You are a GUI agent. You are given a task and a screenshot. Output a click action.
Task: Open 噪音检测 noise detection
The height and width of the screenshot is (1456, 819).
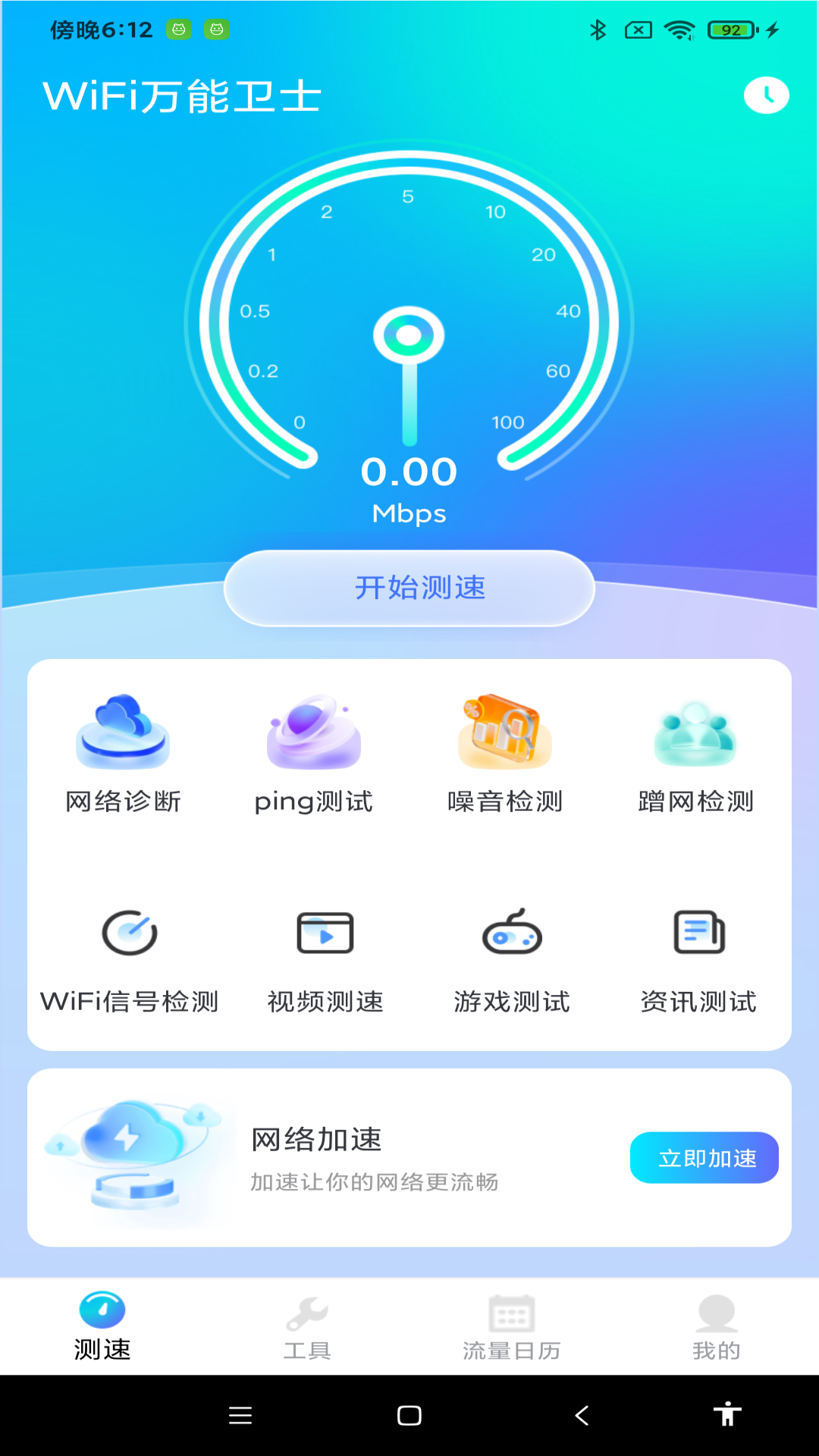coord(505,752)
